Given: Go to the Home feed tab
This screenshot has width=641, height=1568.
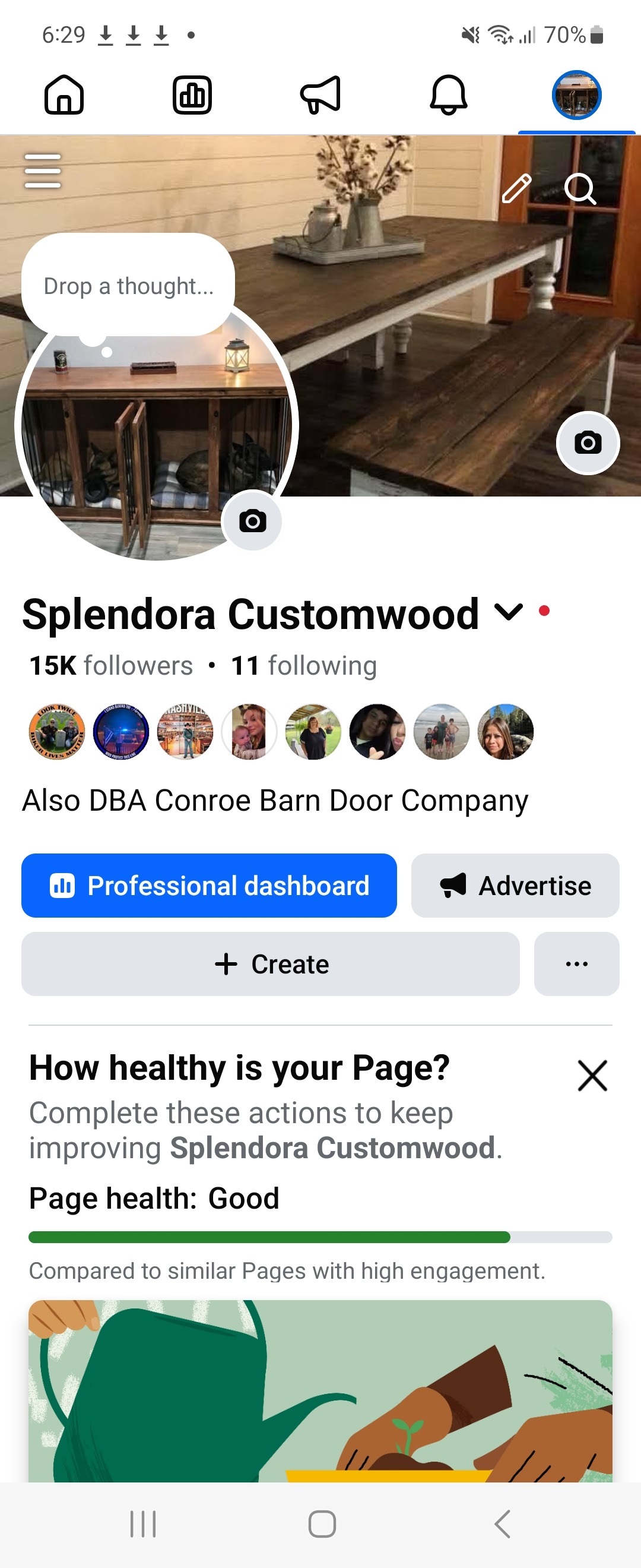Looking at the screenshot, I should click(x=64, y=95).
